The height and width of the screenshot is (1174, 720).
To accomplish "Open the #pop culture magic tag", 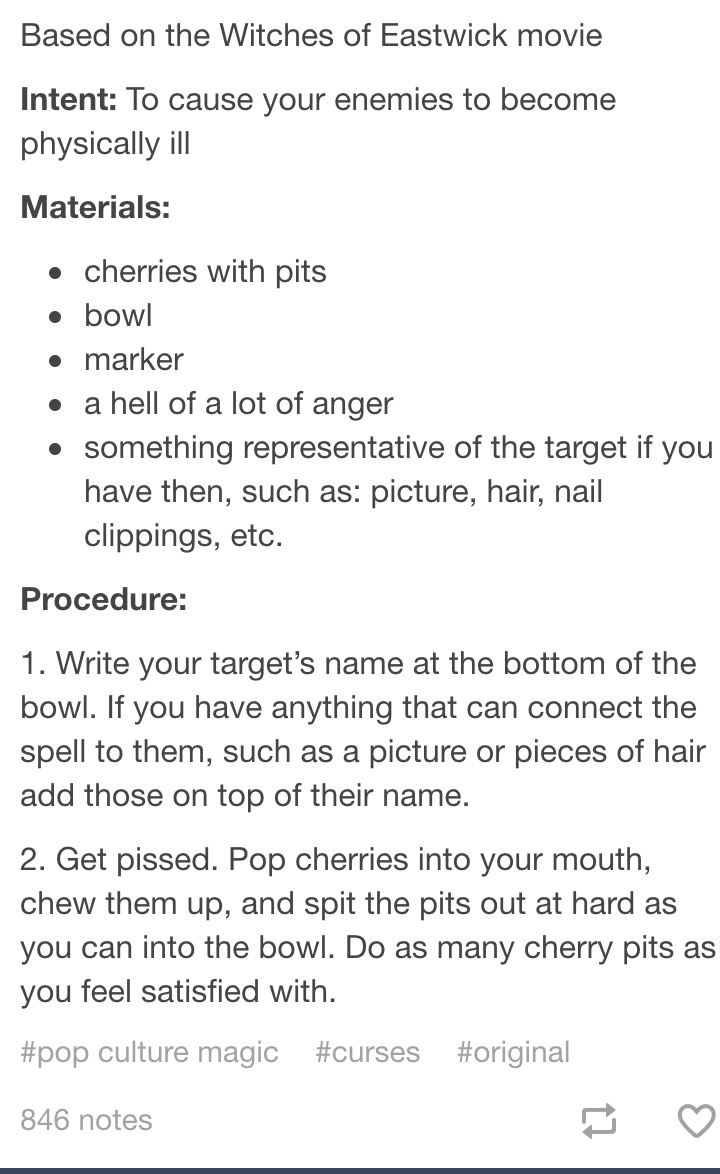I will (x=149, y=1052).
